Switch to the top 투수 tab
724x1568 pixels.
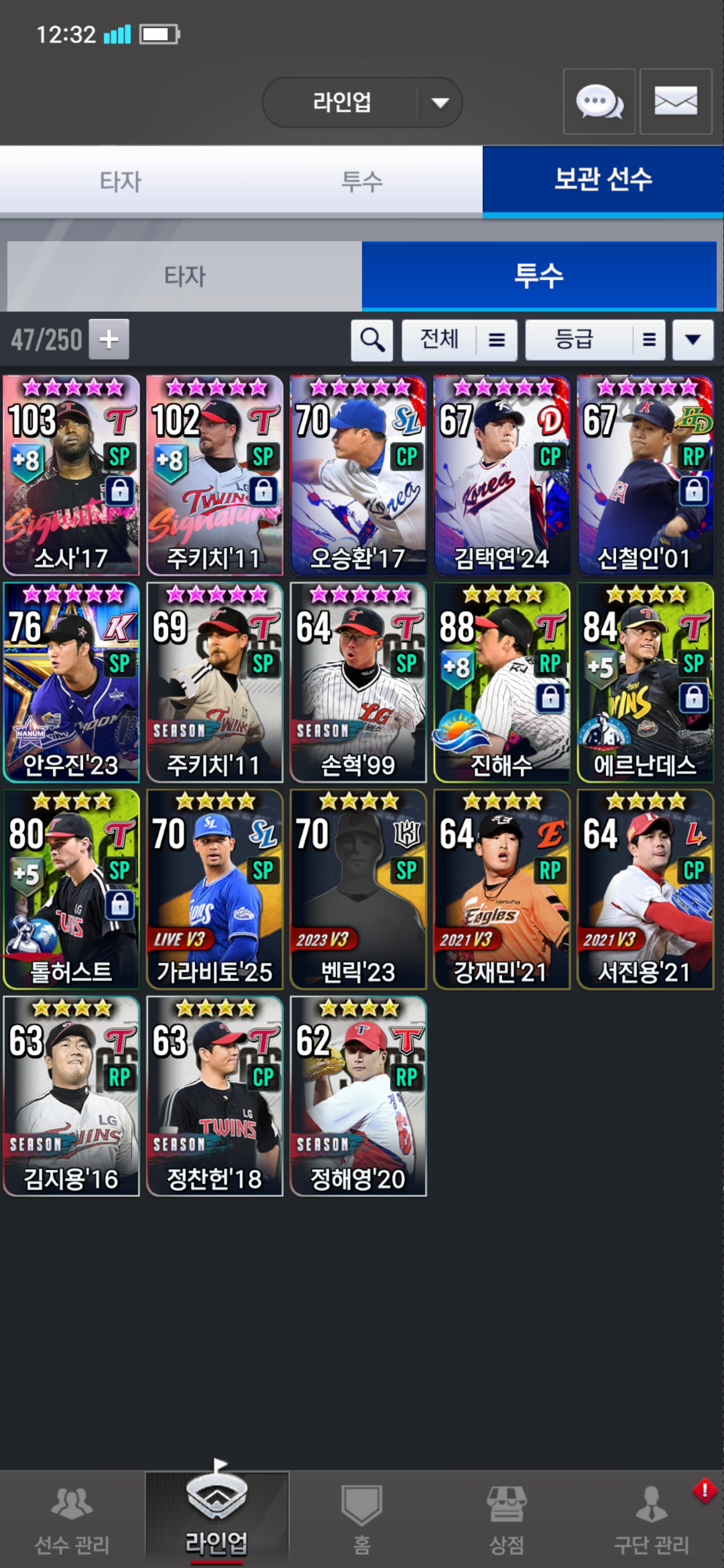361,181
